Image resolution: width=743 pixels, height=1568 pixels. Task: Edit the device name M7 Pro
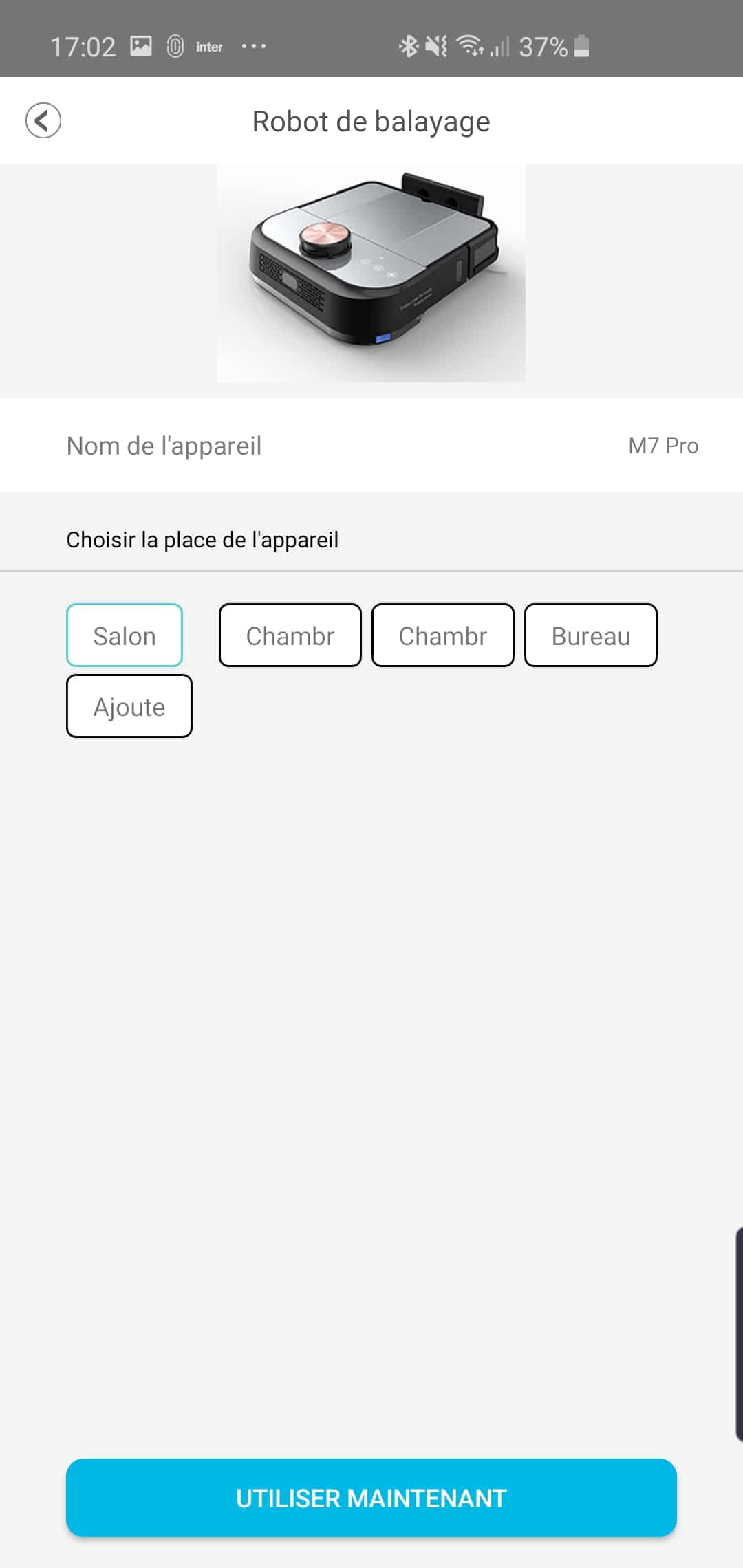pos(371,446)
